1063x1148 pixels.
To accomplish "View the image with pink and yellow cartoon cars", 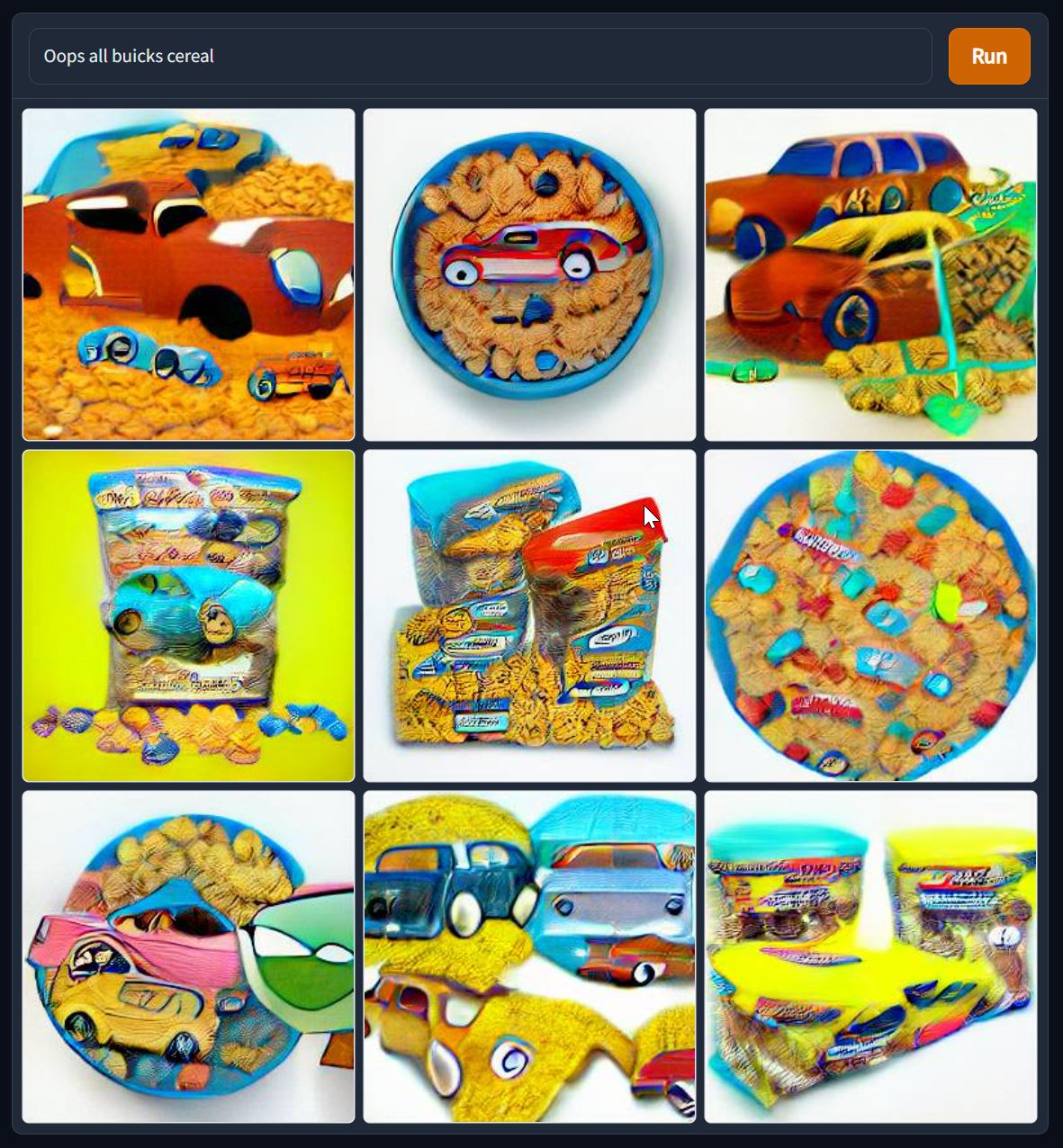I will 188,956.
